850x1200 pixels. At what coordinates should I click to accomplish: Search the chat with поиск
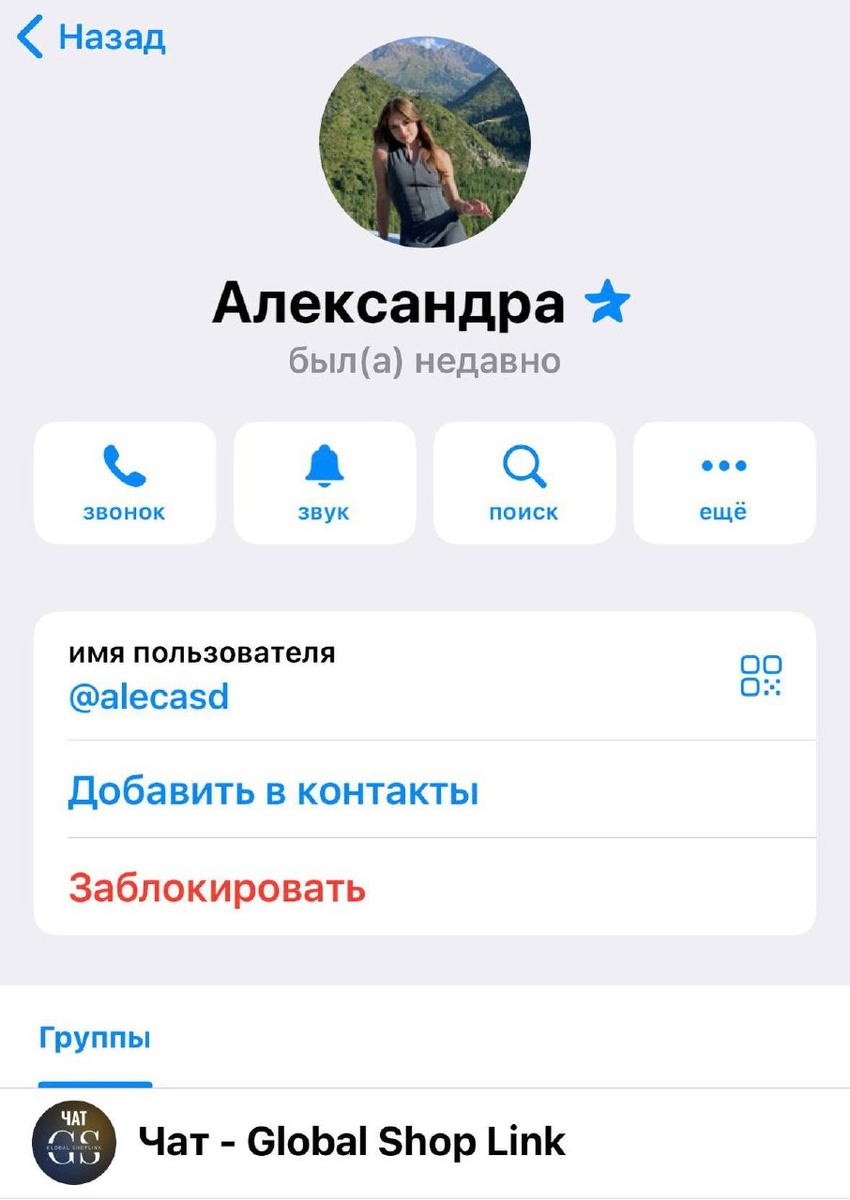pyautogui.click(x=524, y=482)
